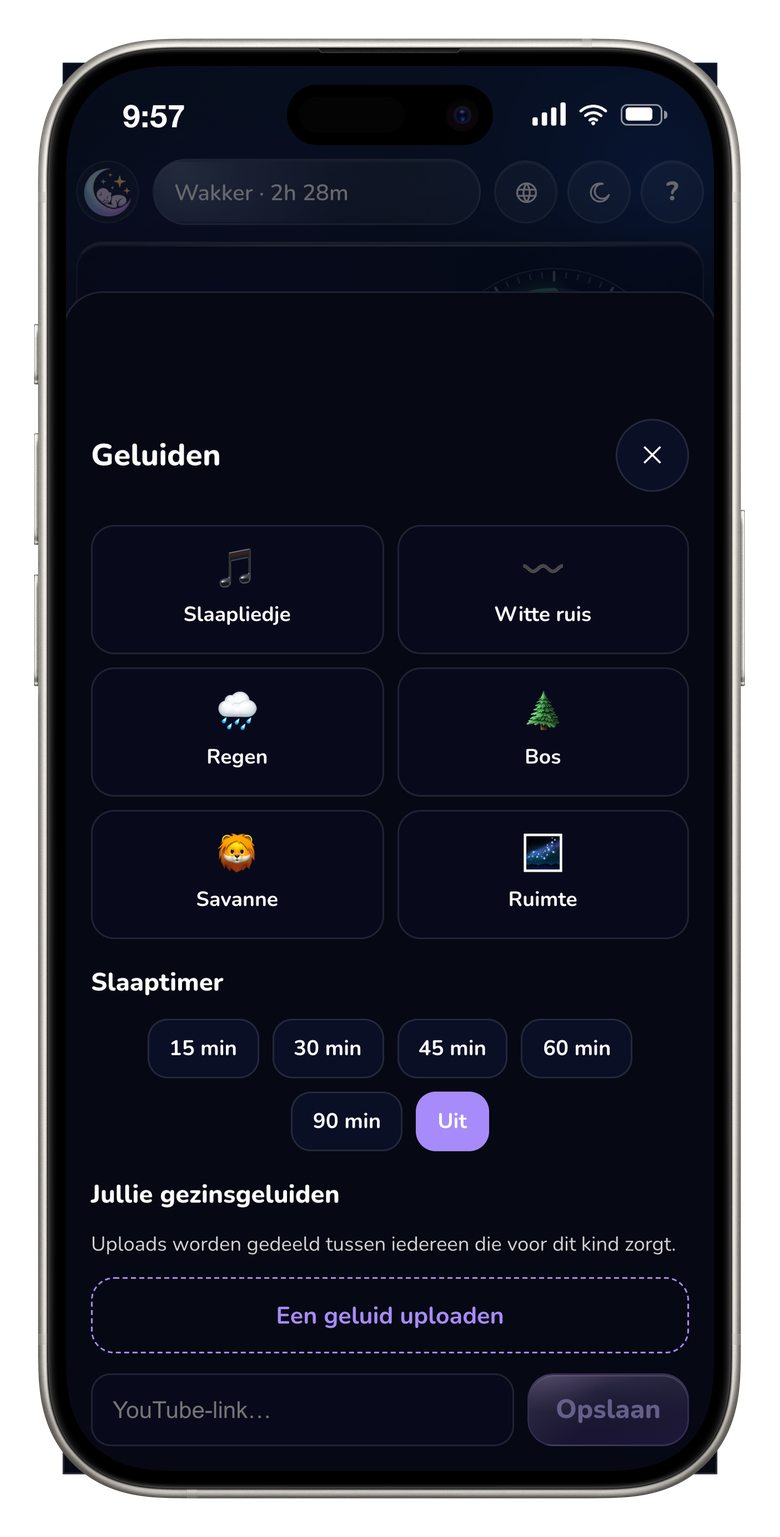Viewport: 780px width, 1537px height.
Task: Pick the 60 min sleep timer
Action: tap(577, 1048)
